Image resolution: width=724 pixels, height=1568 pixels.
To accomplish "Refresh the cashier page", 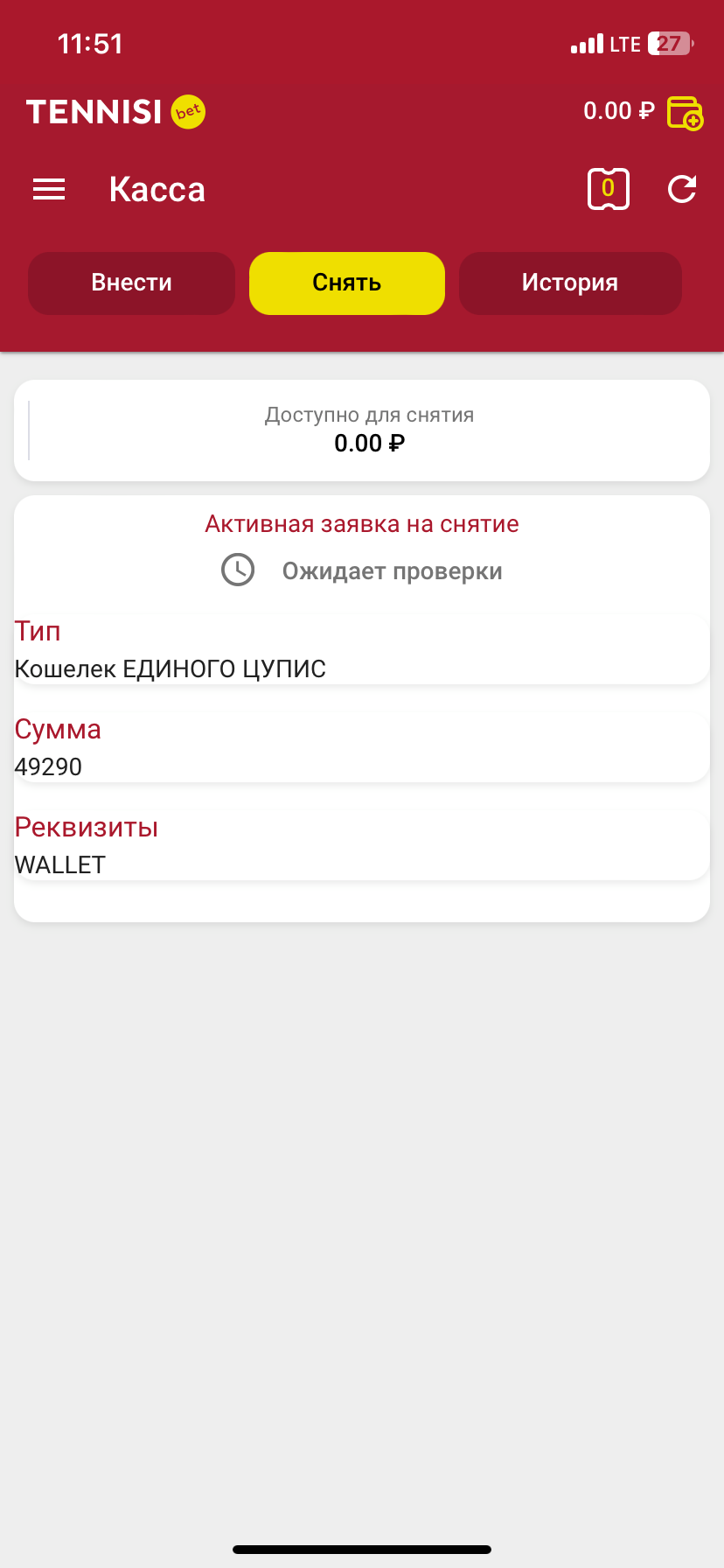I will coord(682,190).
